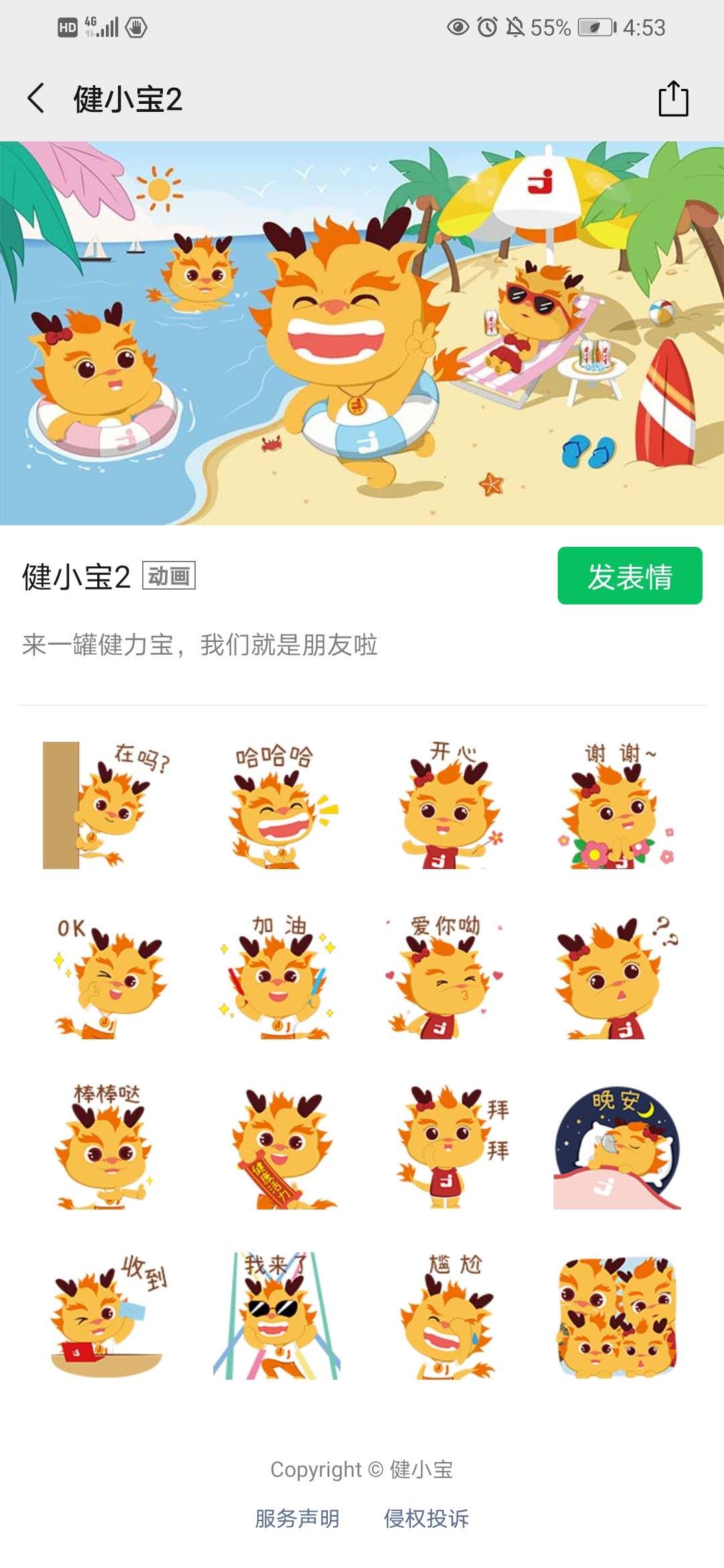The height and width of the screenshot is (1568, 724).
Task: Select the OK sticker
Action: [107, 976]
